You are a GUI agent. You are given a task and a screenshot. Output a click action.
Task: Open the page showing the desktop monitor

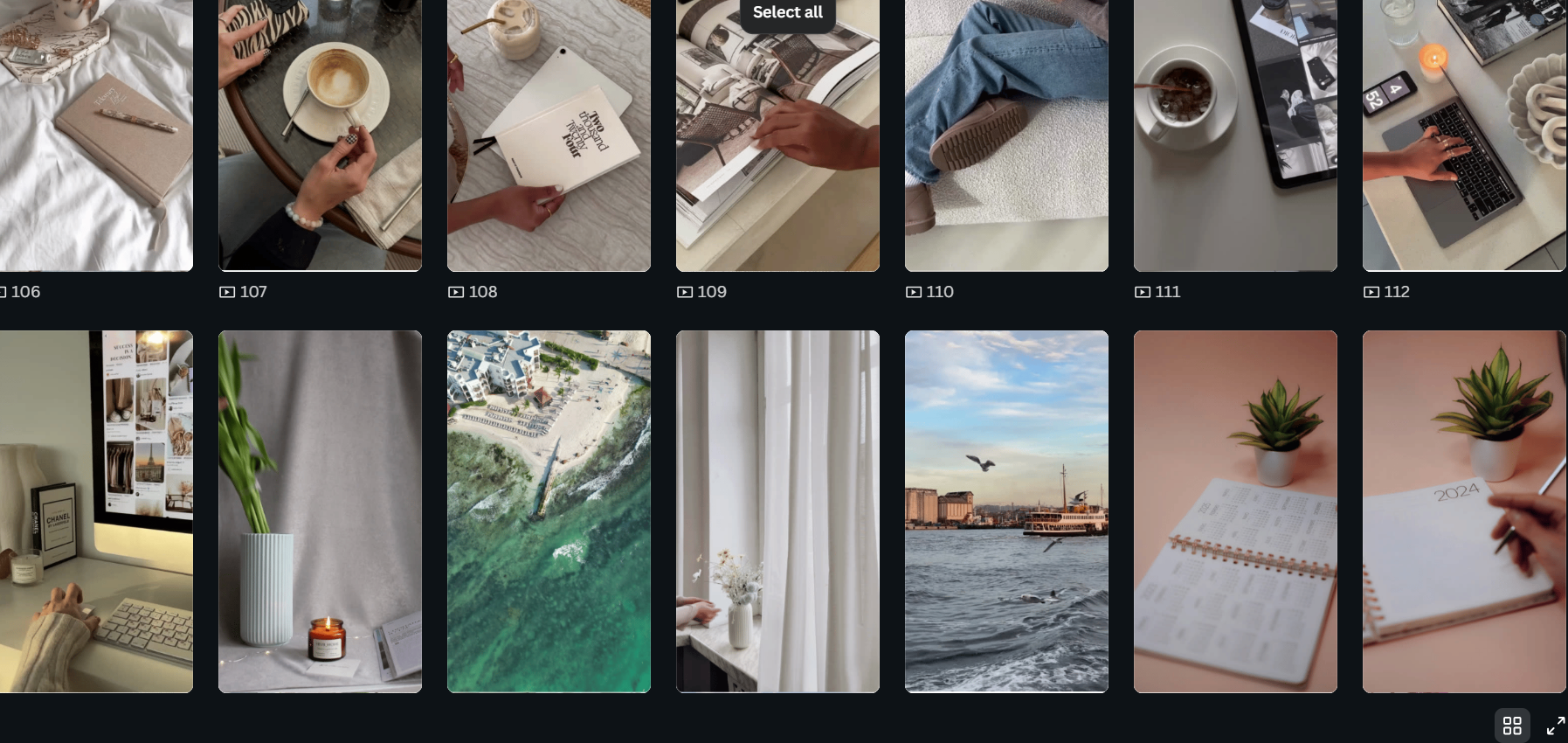[96, 511]
